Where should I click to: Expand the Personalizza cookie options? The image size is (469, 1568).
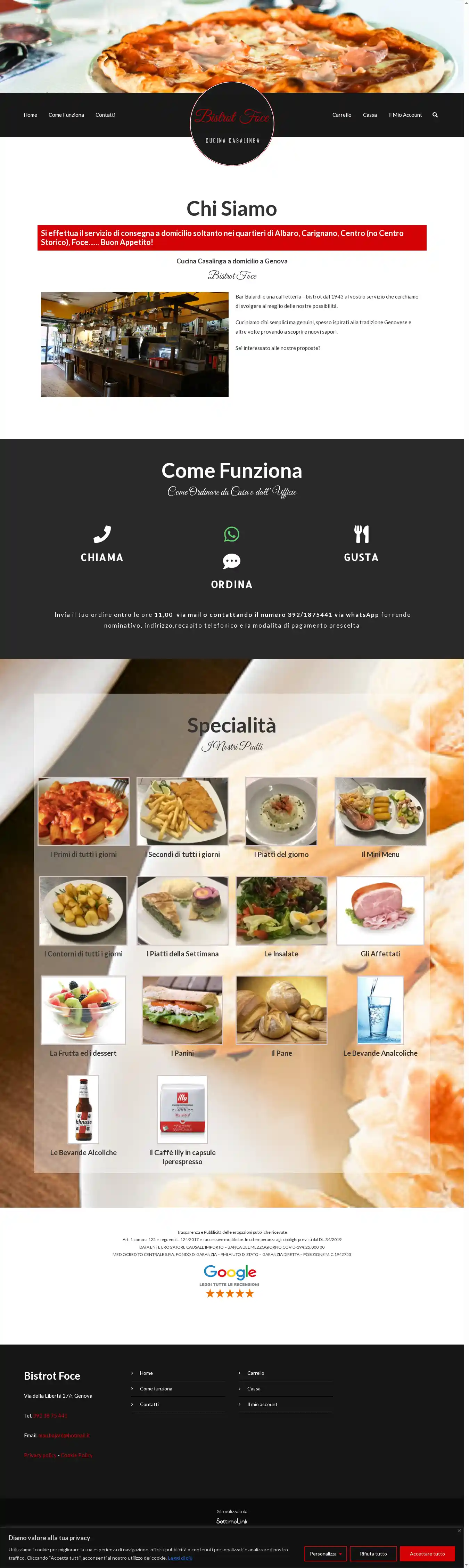pos(326,1553)
